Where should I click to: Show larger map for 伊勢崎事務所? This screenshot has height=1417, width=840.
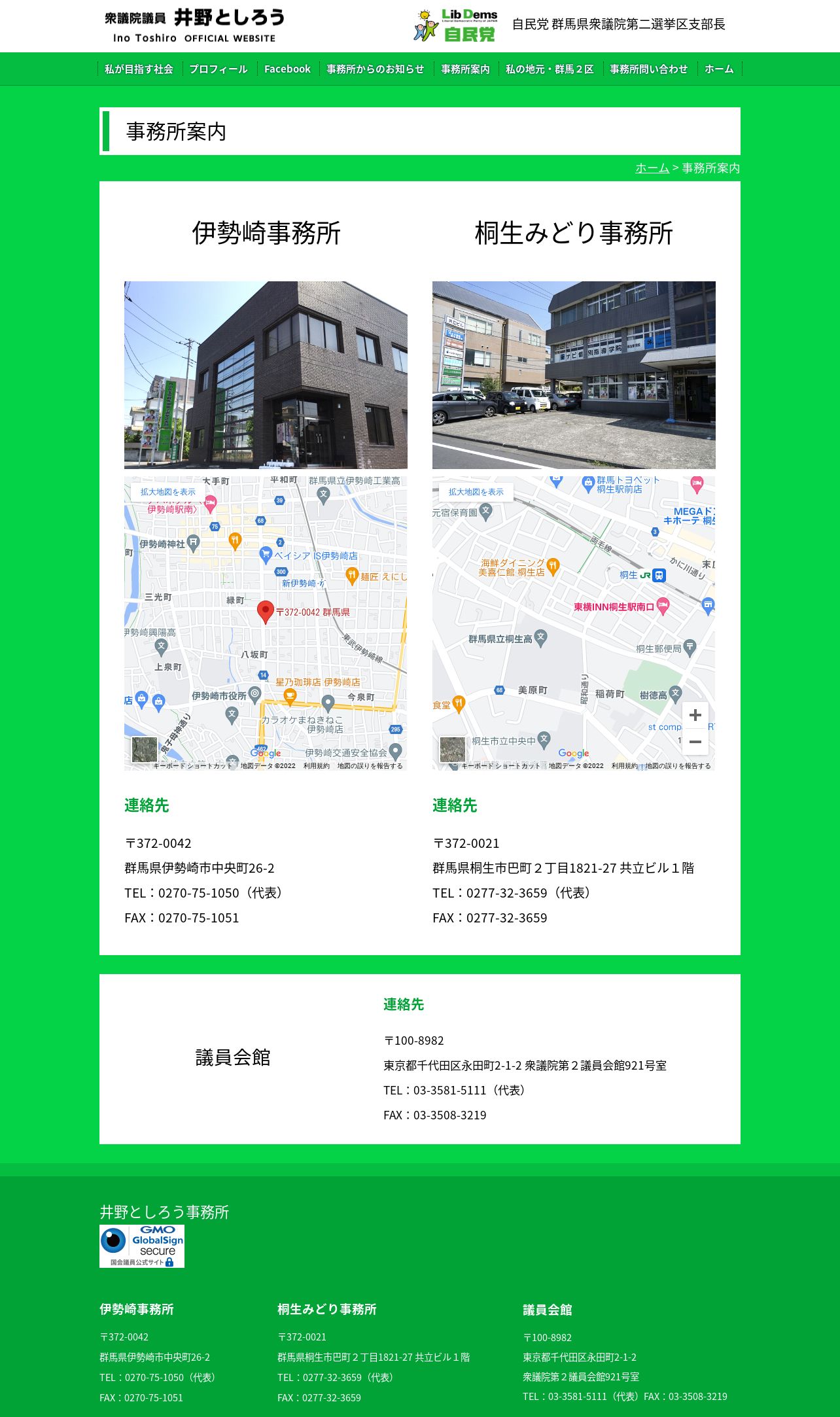(x=168, y=492)
